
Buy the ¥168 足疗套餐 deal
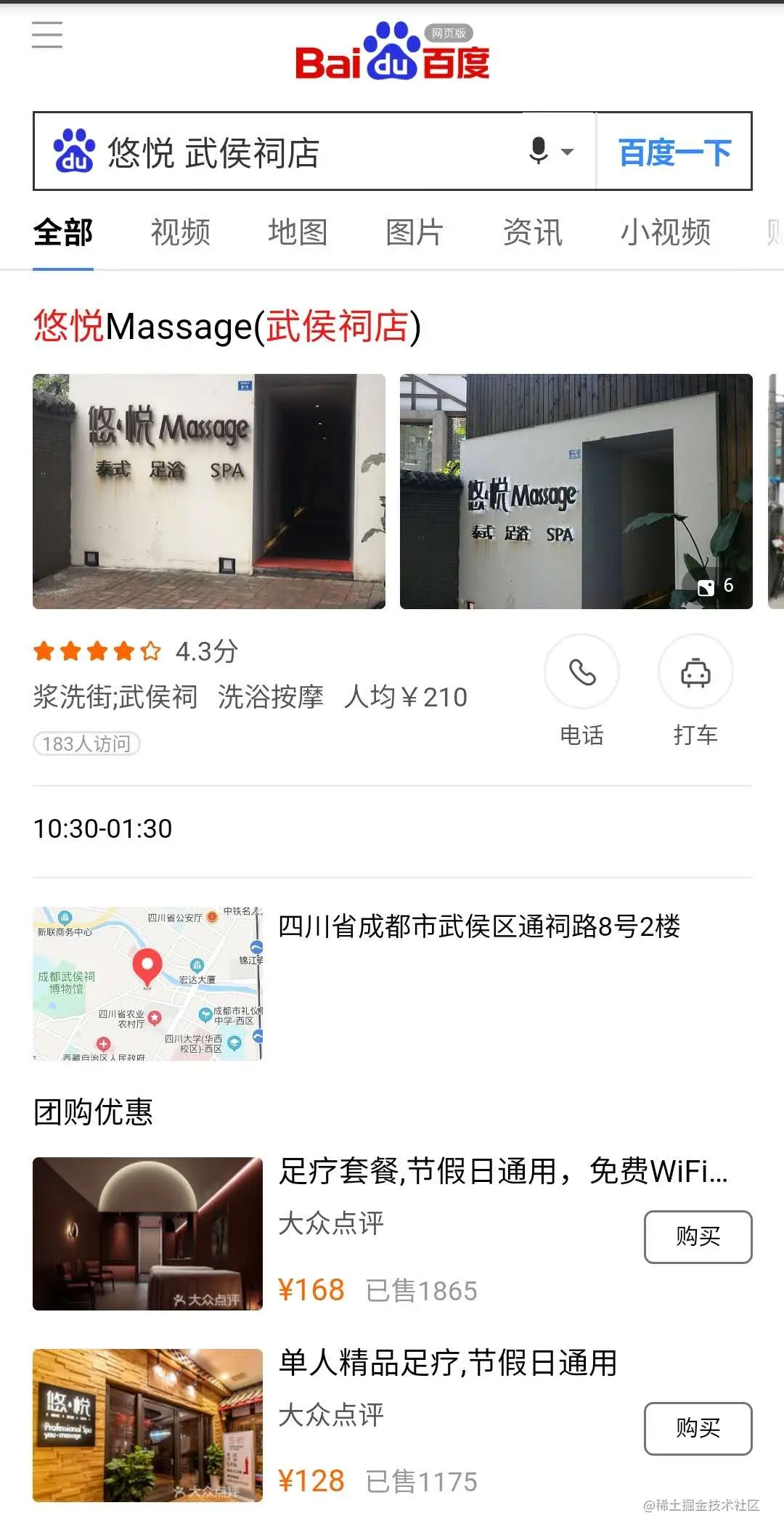(698, 1236)
